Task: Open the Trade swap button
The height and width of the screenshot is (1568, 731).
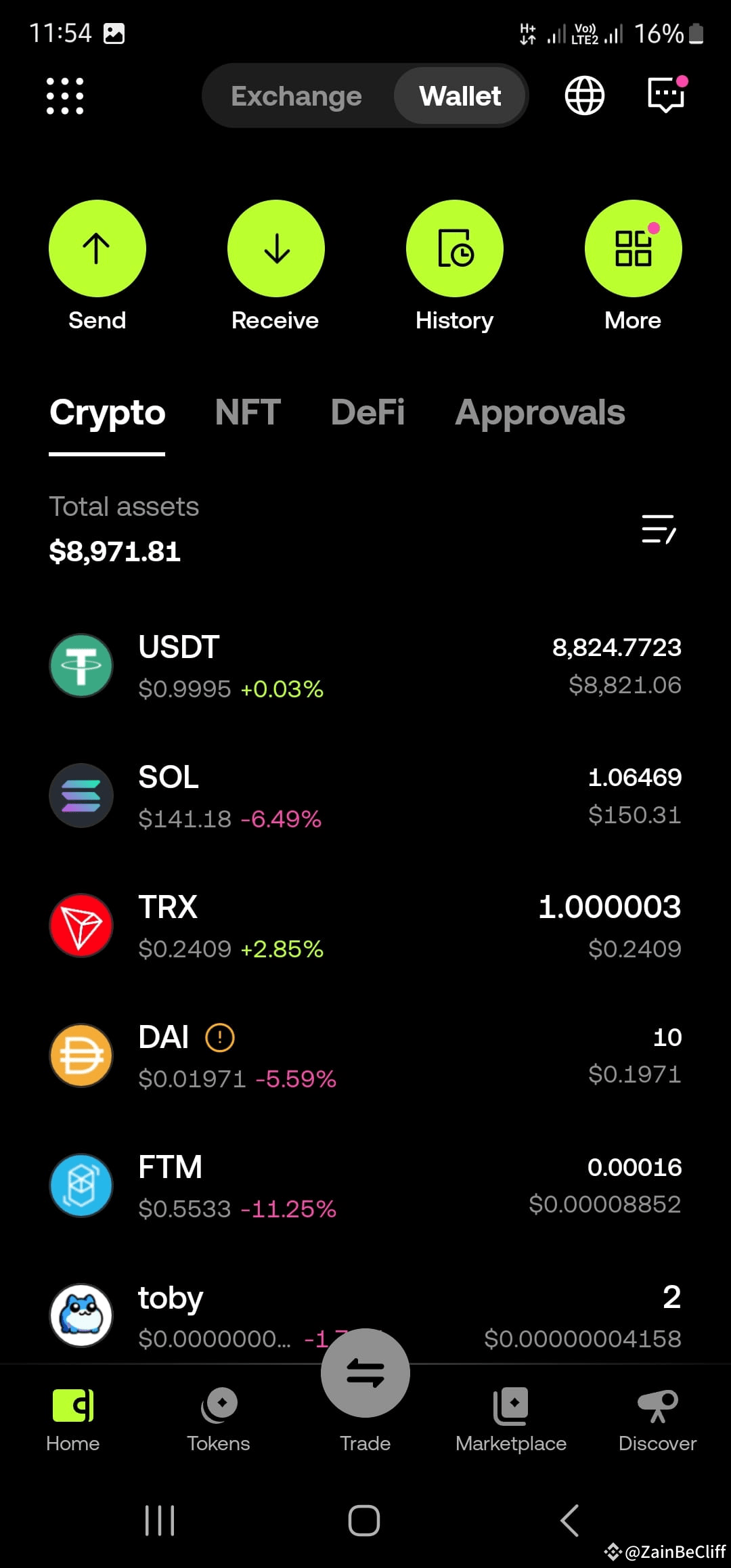Action: (365, 1373)
